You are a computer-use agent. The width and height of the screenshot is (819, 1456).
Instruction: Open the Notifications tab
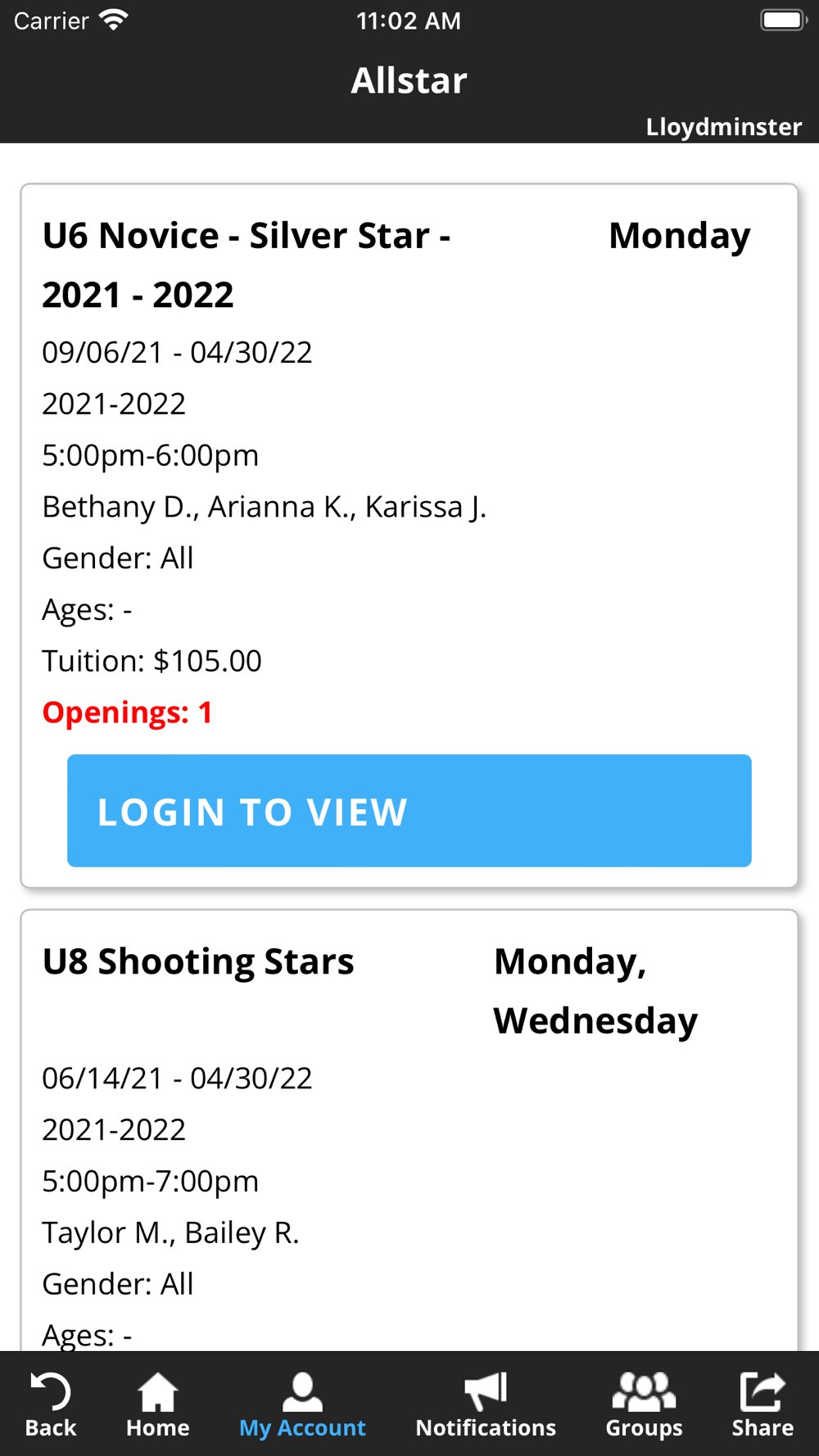[486, 1405]
